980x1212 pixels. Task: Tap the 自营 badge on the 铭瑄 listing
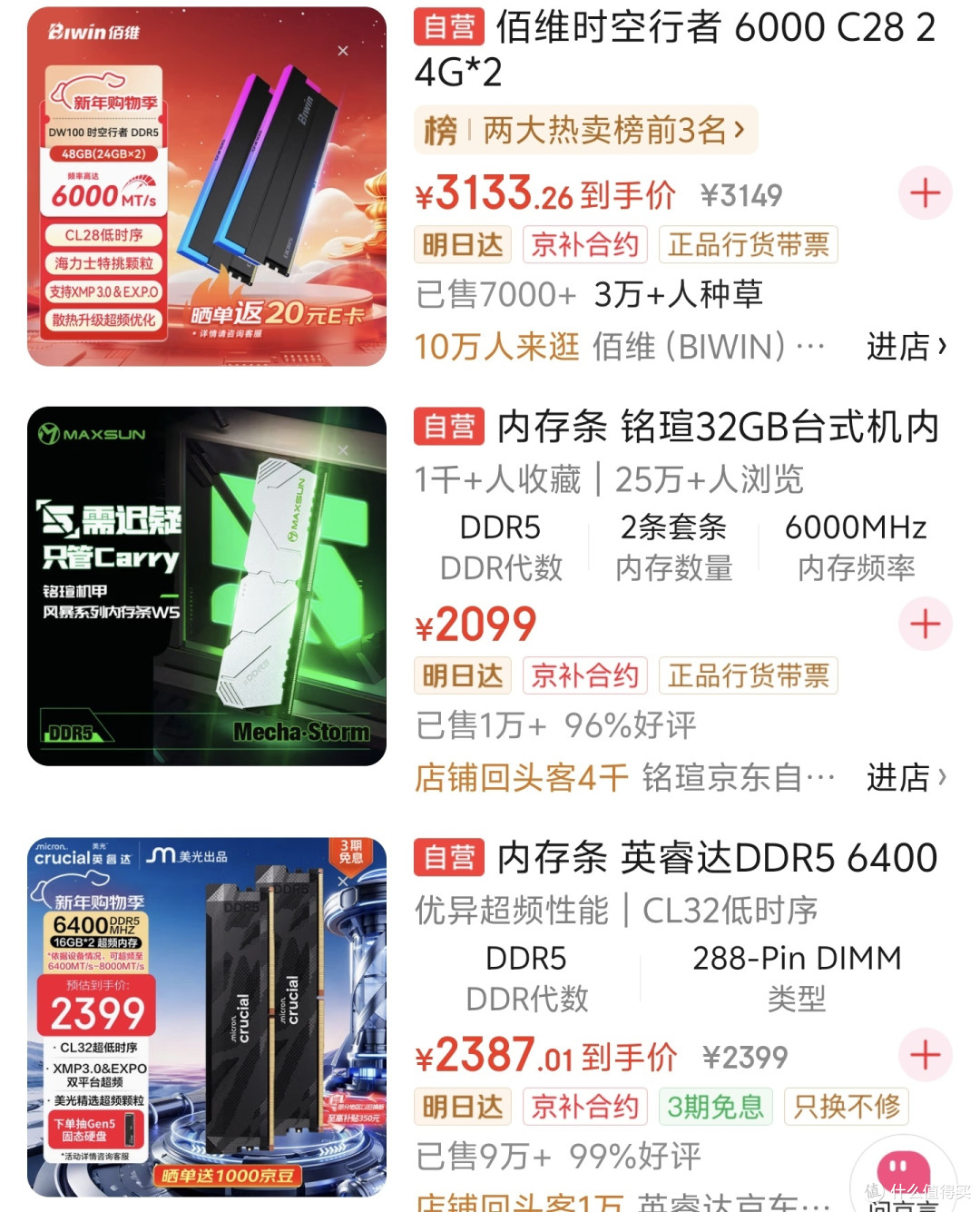[449, 427]
